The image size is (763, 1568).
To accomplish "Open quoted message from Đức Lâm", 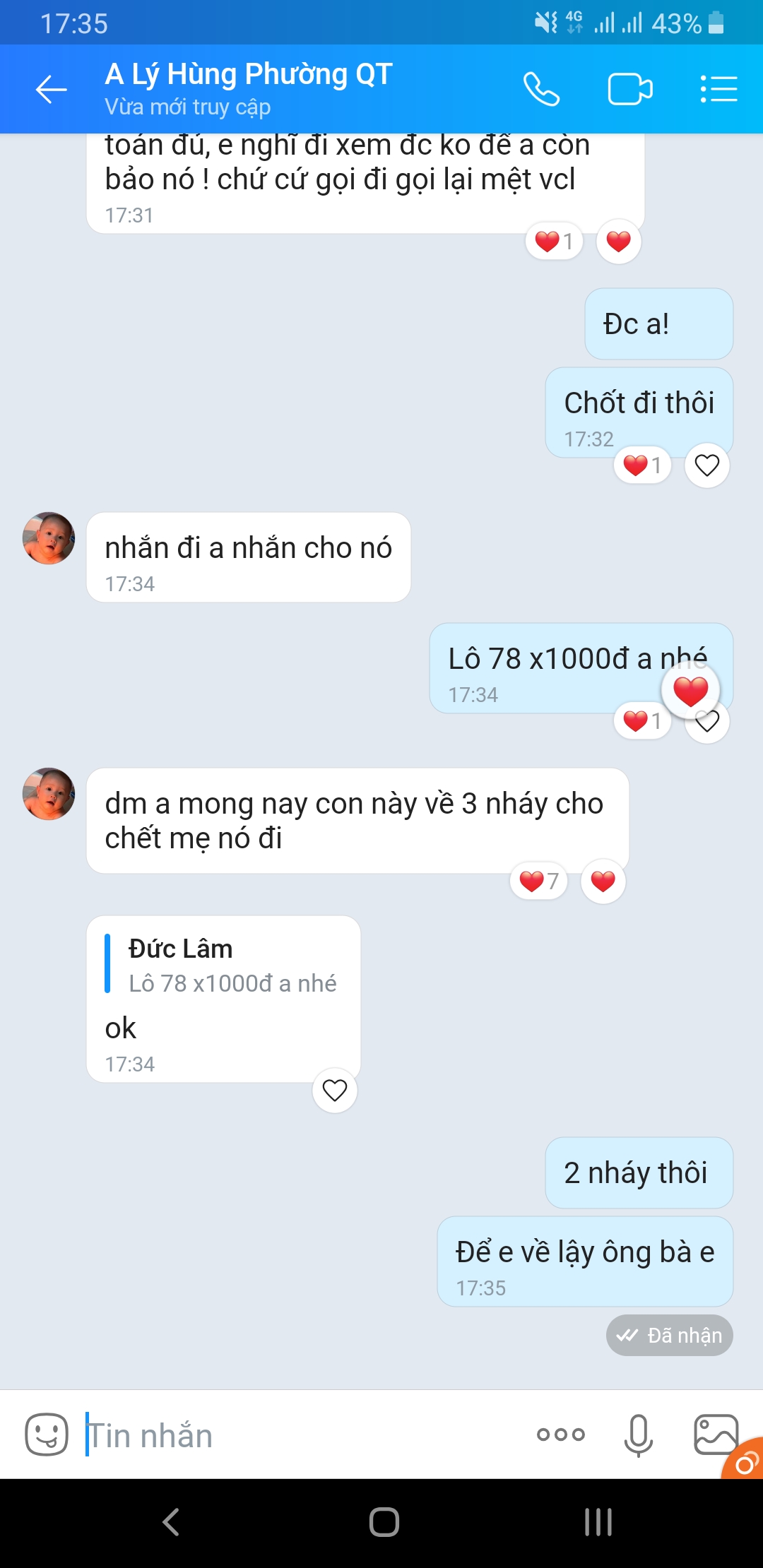I will point(223,965).
